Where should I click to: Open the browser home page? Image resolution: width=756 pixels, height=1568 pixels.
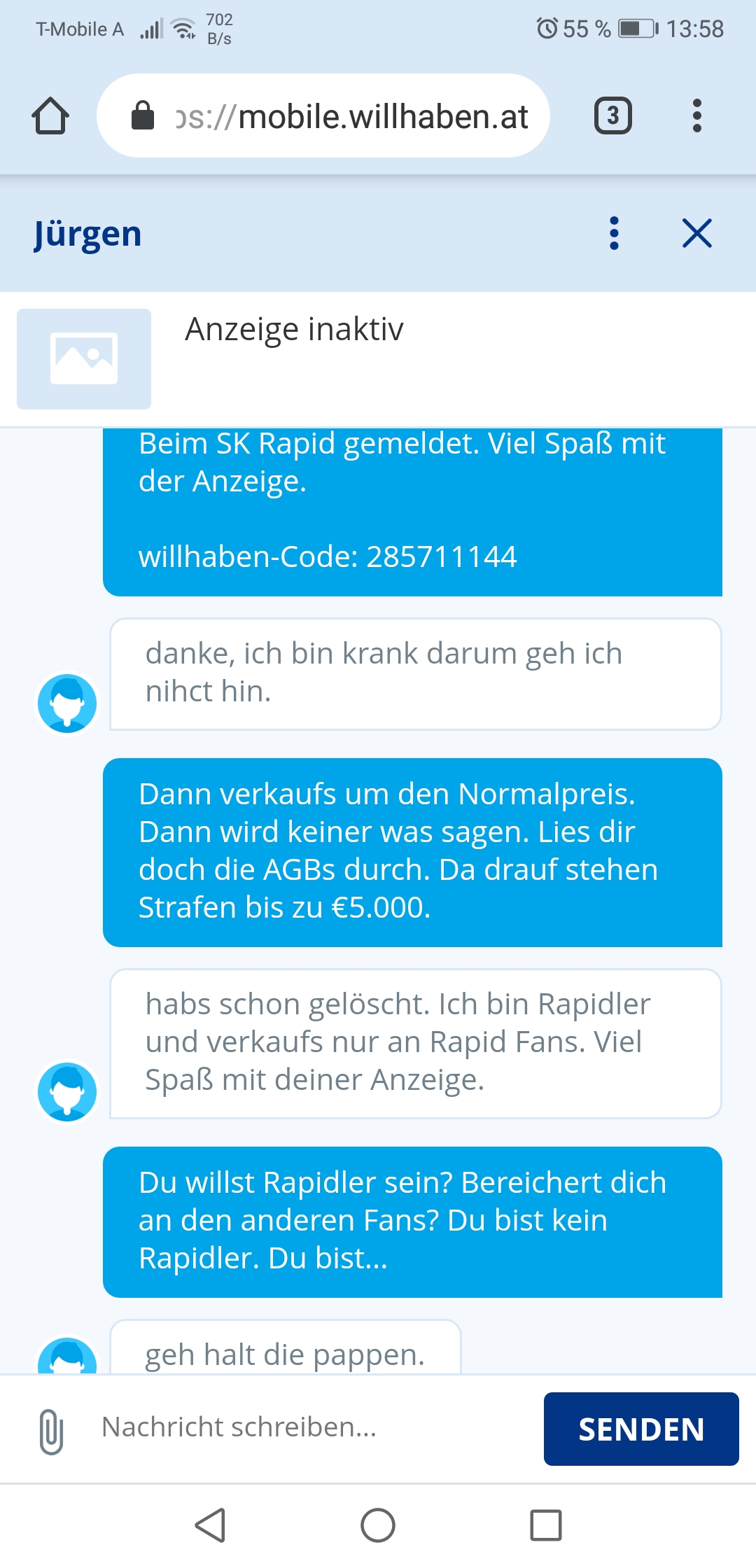pyautogui.click(x=50, y=116)
